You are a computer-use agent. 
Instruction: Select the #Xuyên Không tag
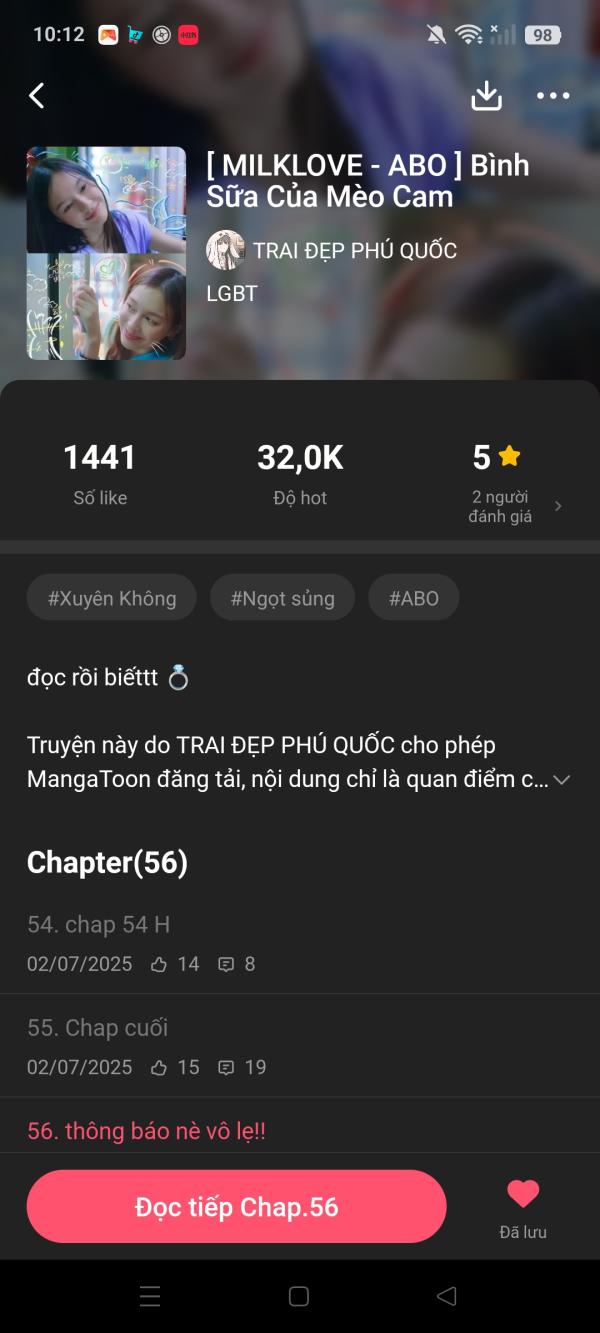point(112,598)
